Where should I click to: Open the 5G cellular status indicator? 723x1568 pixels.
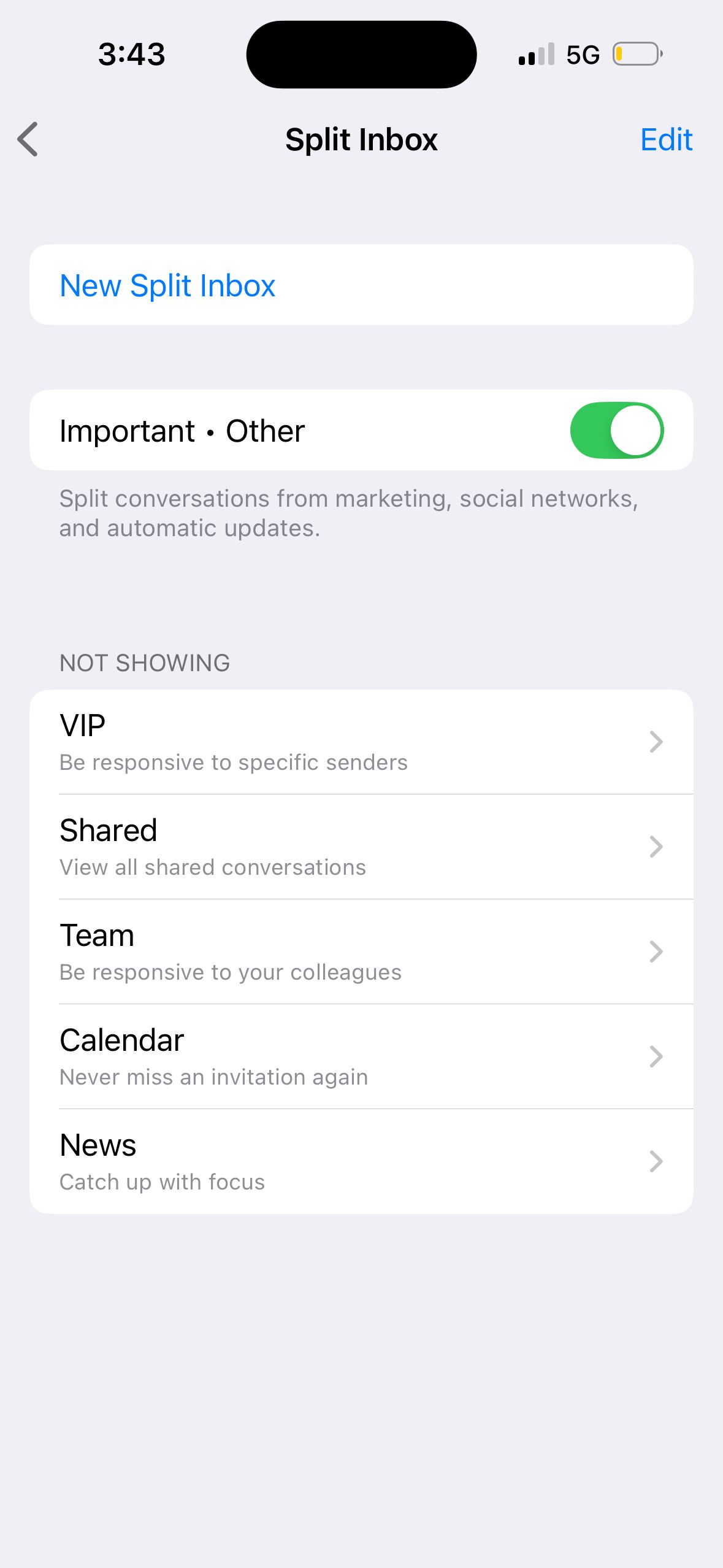[583, 54]
